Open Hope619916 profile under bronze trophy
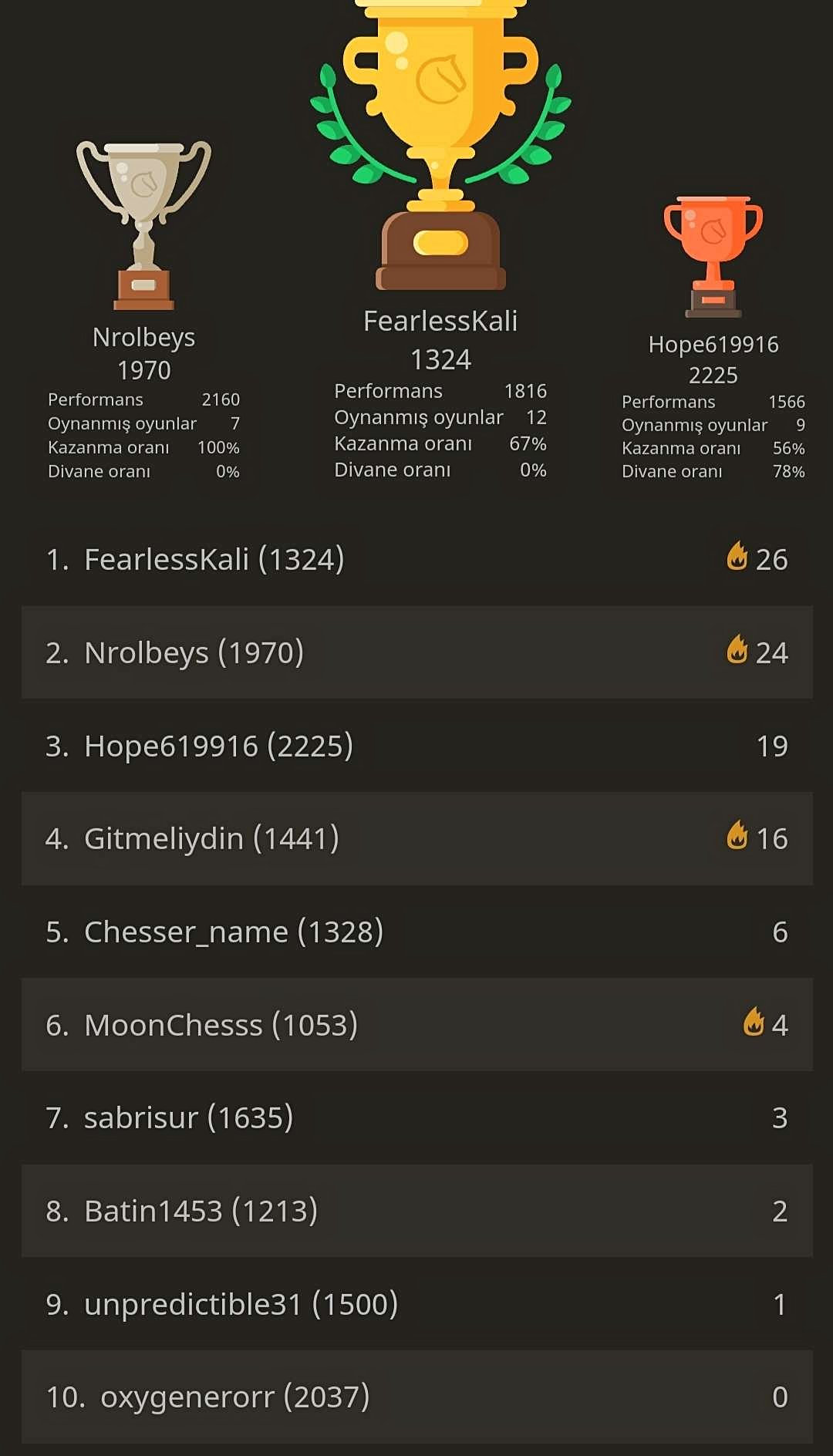The height and width of the screenshot is (1456, 833). click(713, 344)
